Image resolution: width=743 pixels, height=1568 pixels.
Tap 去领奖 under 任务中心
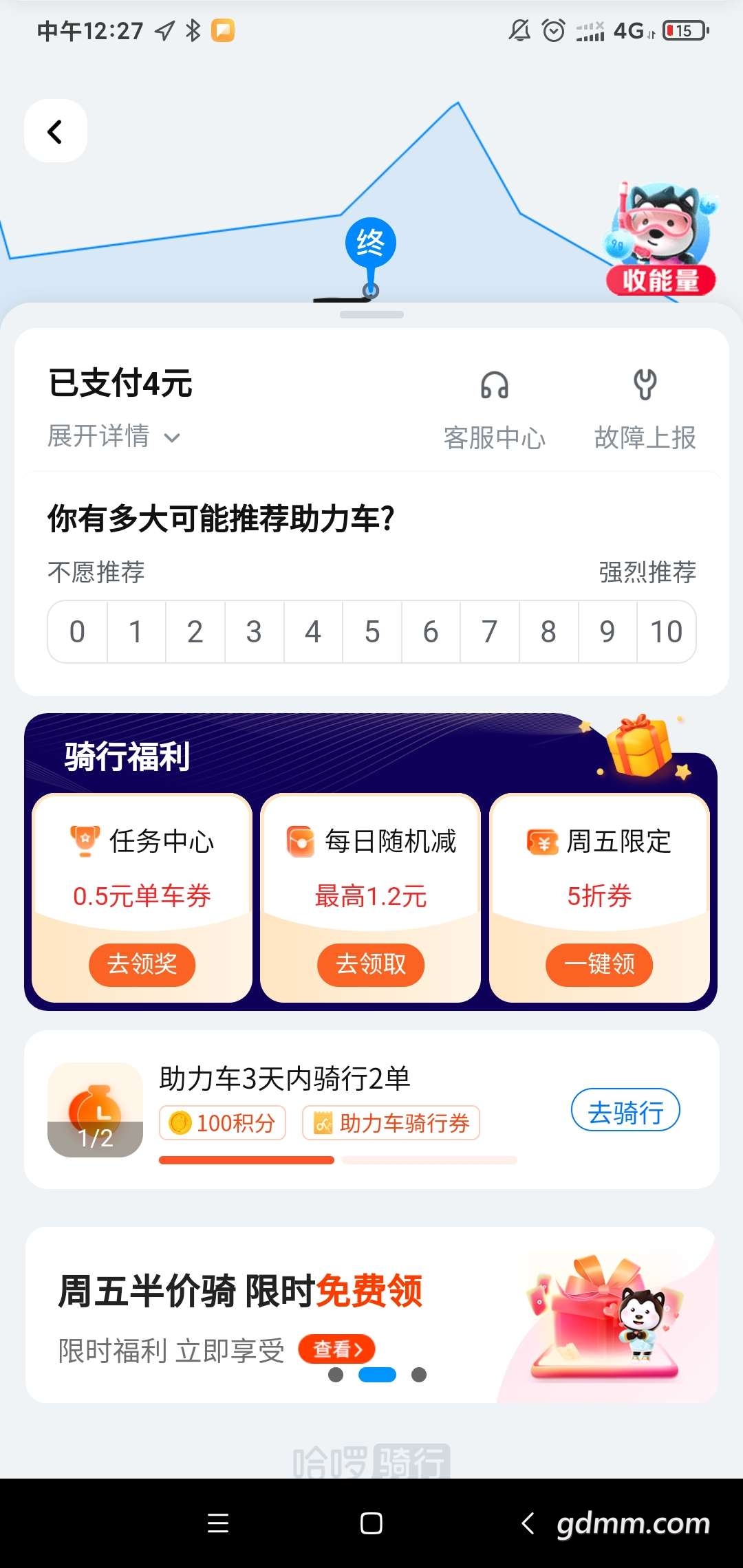click(x=142, y=964)
